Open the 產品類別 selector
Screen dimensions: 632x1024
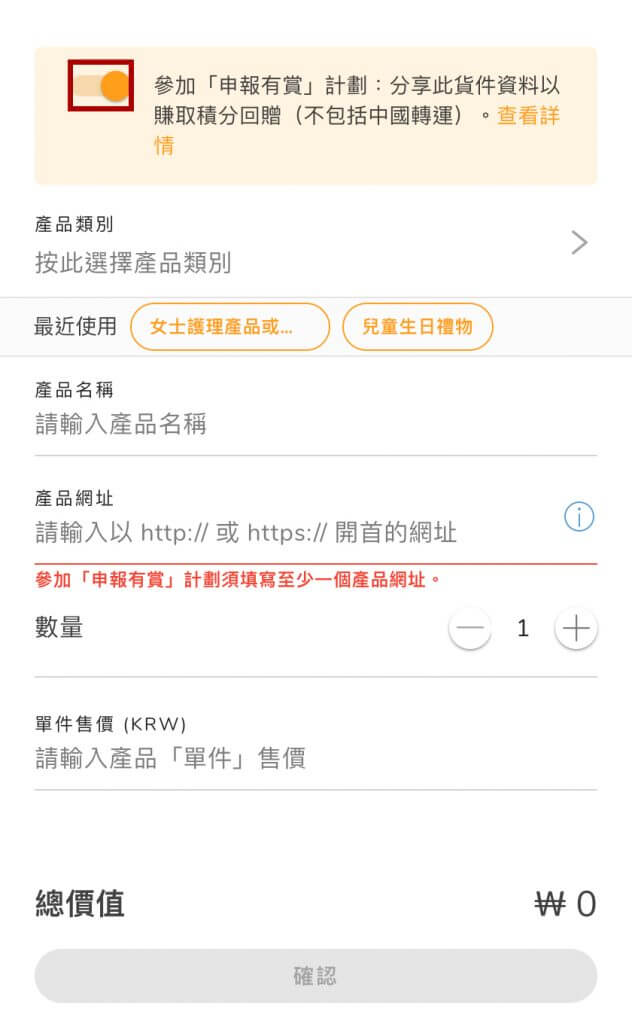coord(315,245)
